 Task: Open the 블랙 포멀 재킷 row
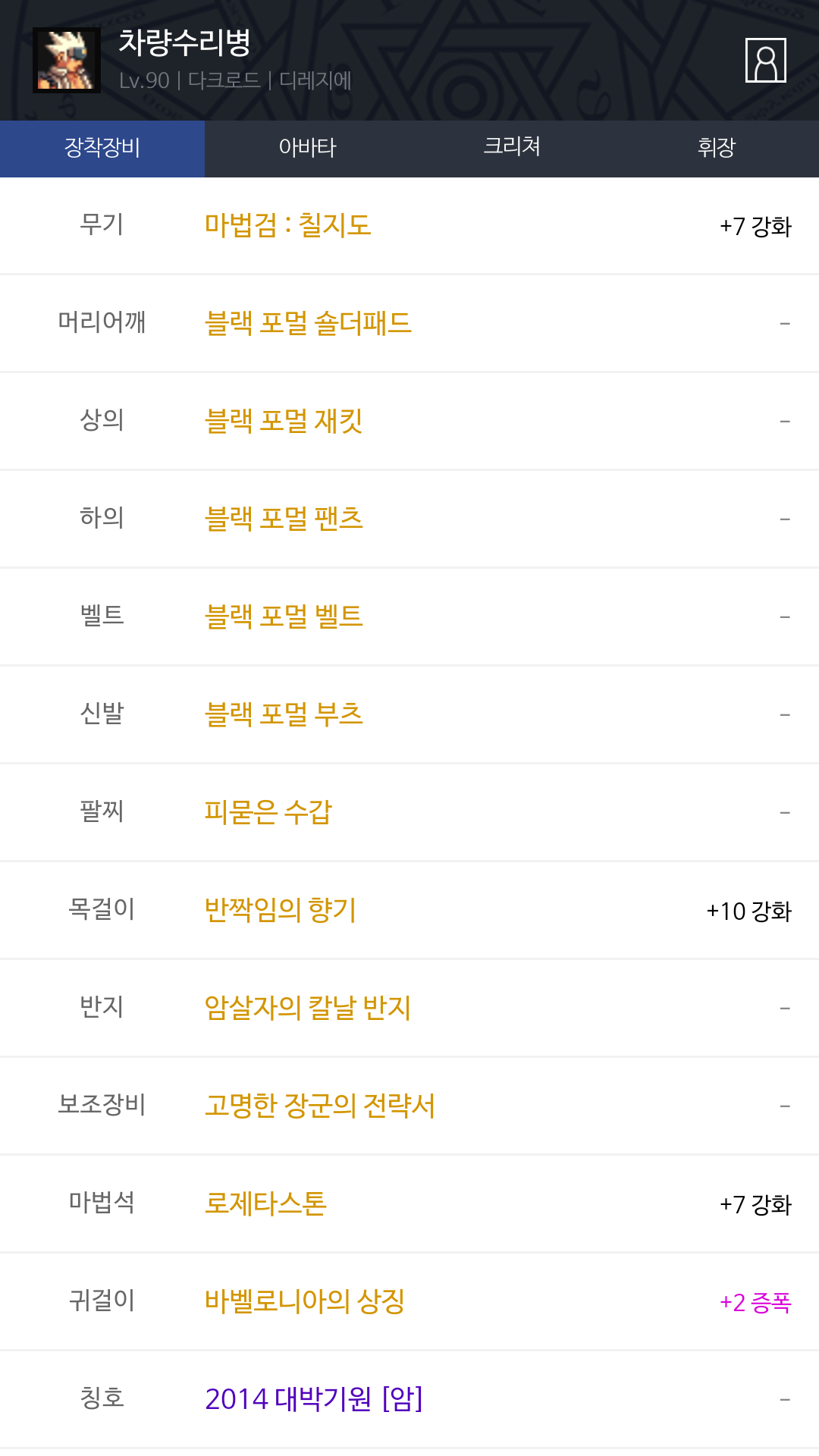[x=284, y=421]
